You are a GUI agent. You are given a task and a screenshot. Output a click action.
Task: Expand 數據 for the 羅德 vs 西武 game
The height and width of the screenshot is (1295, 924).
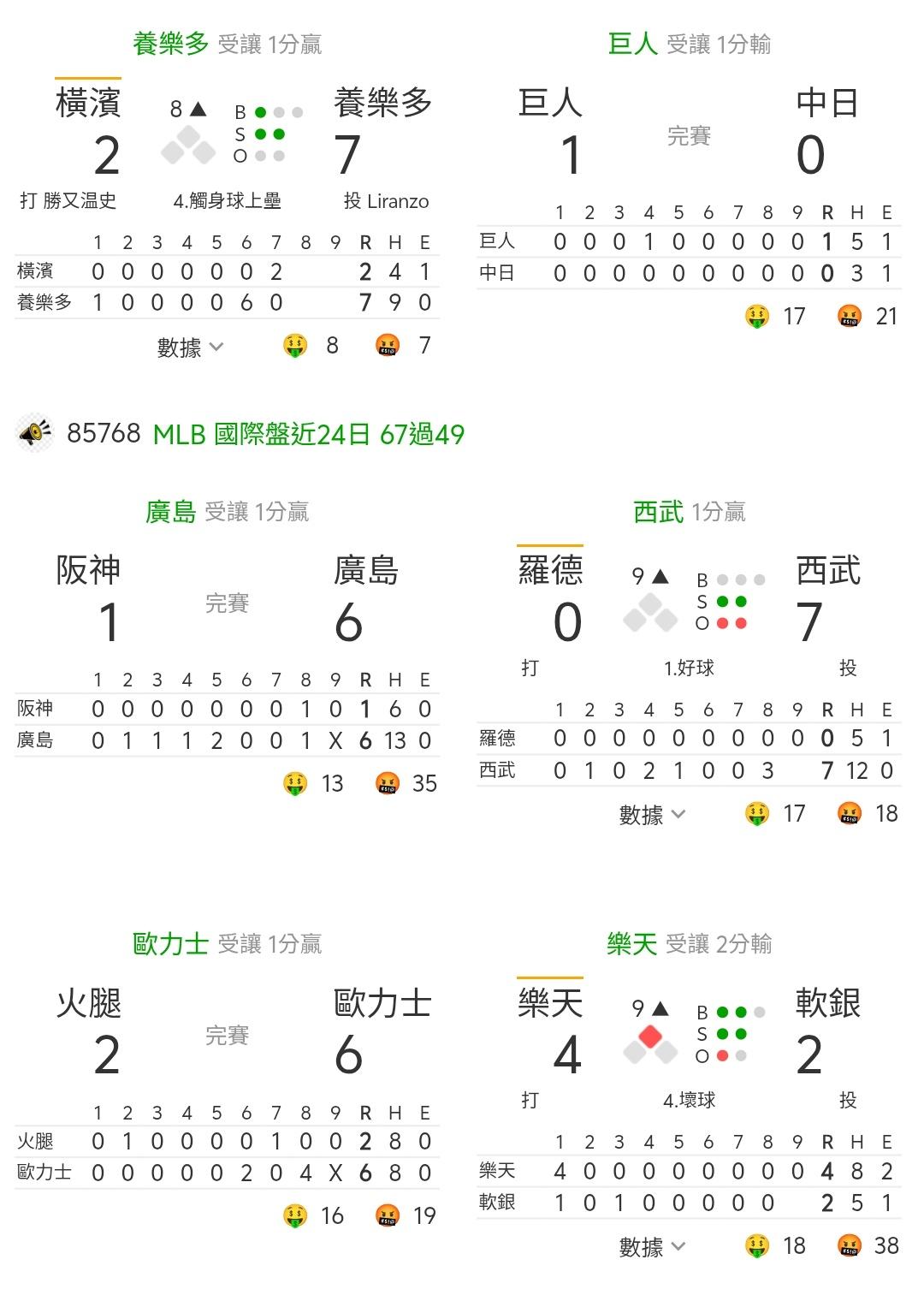pyautogui.click(x=652, y=814)
